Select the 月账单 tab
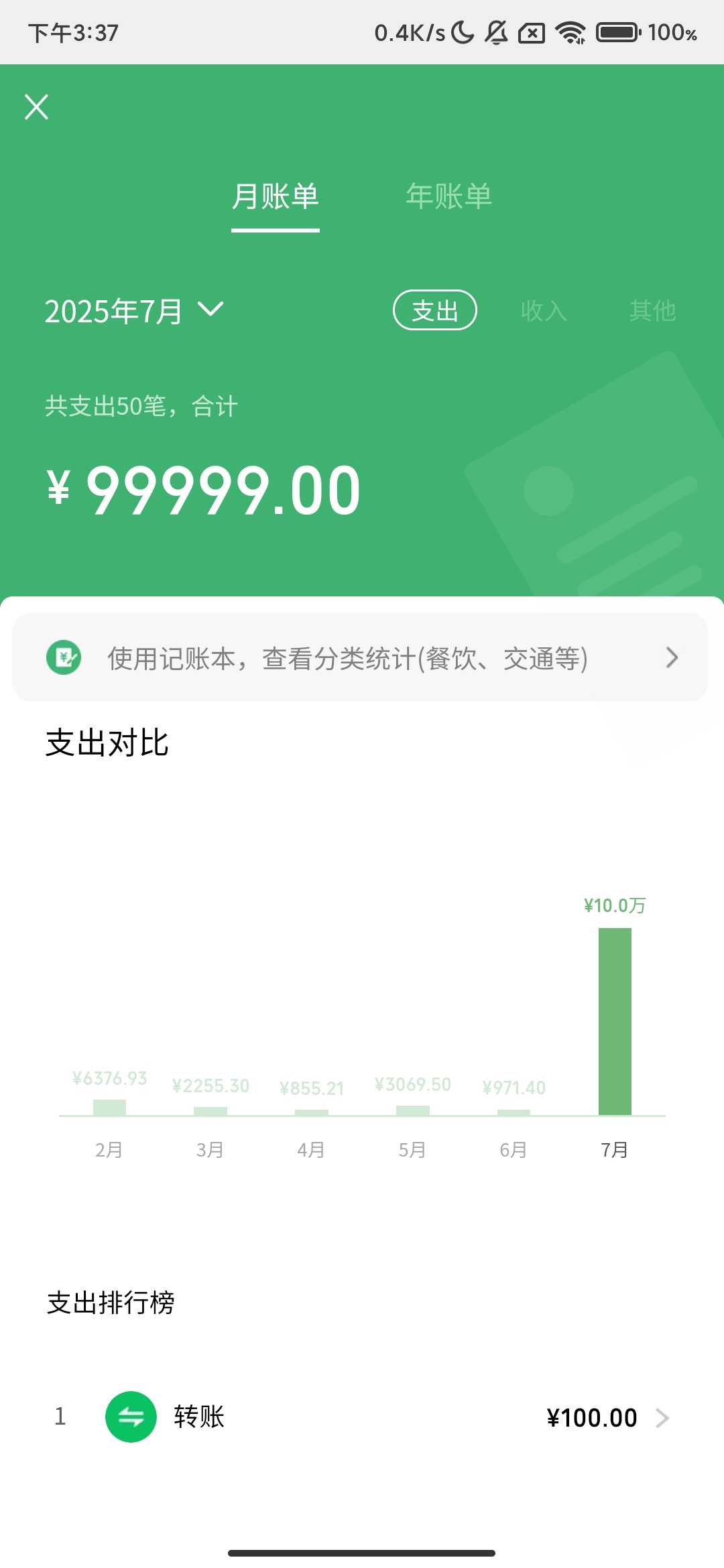The image size is (724, 1568). click(275, 197)
